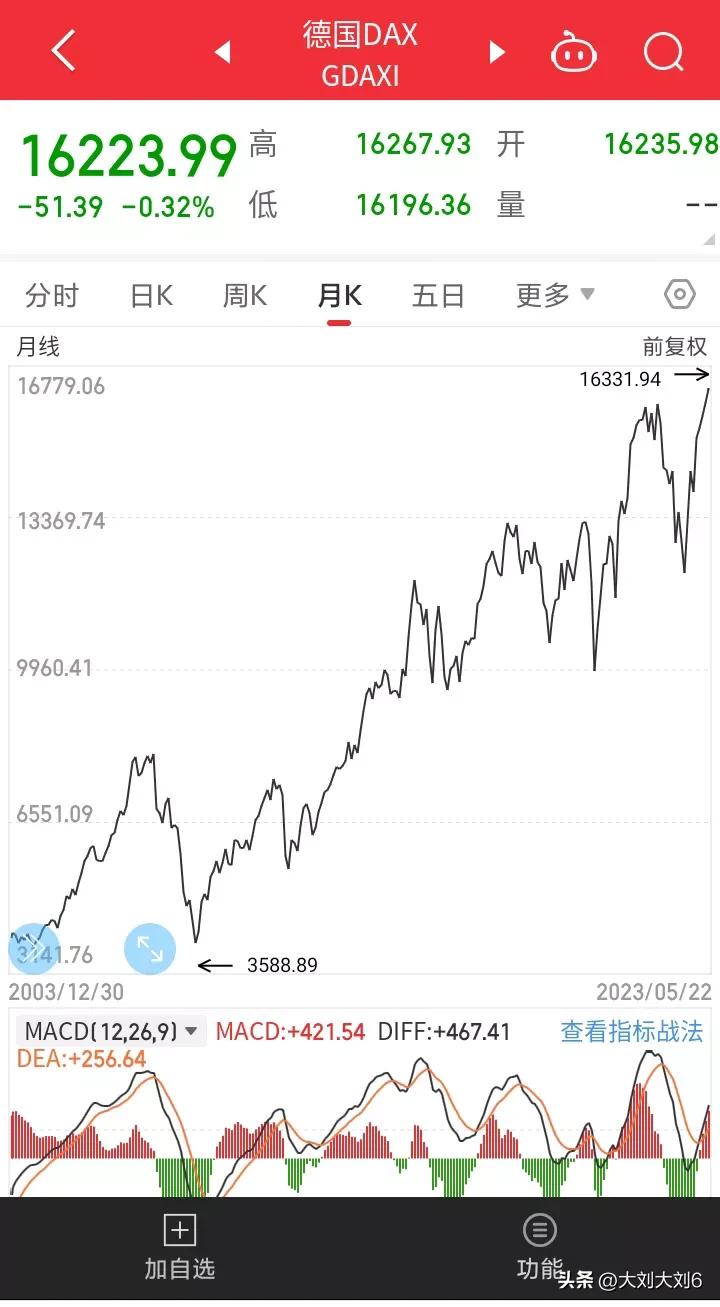Toggle the 加自选 watchlist button
The width and height of the screenshot is (720, 1307).
click(179, 1243)
